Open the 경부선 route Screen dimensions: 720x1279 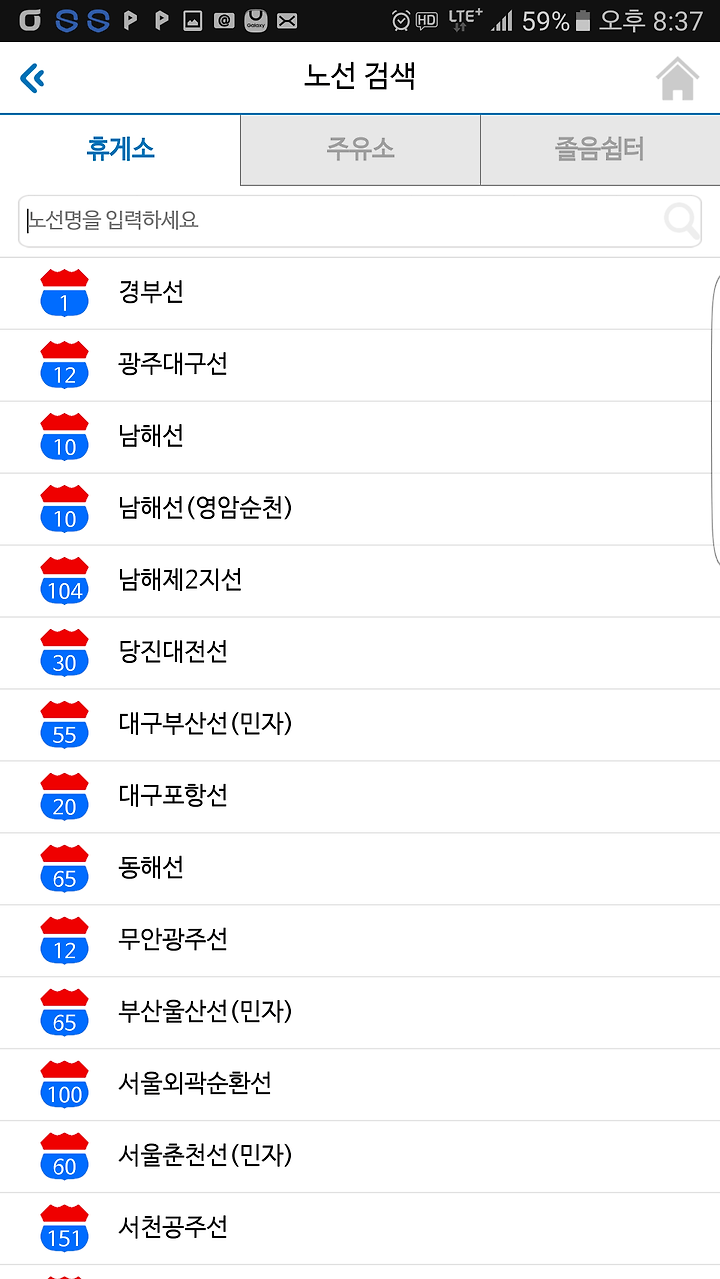(360, 293)
